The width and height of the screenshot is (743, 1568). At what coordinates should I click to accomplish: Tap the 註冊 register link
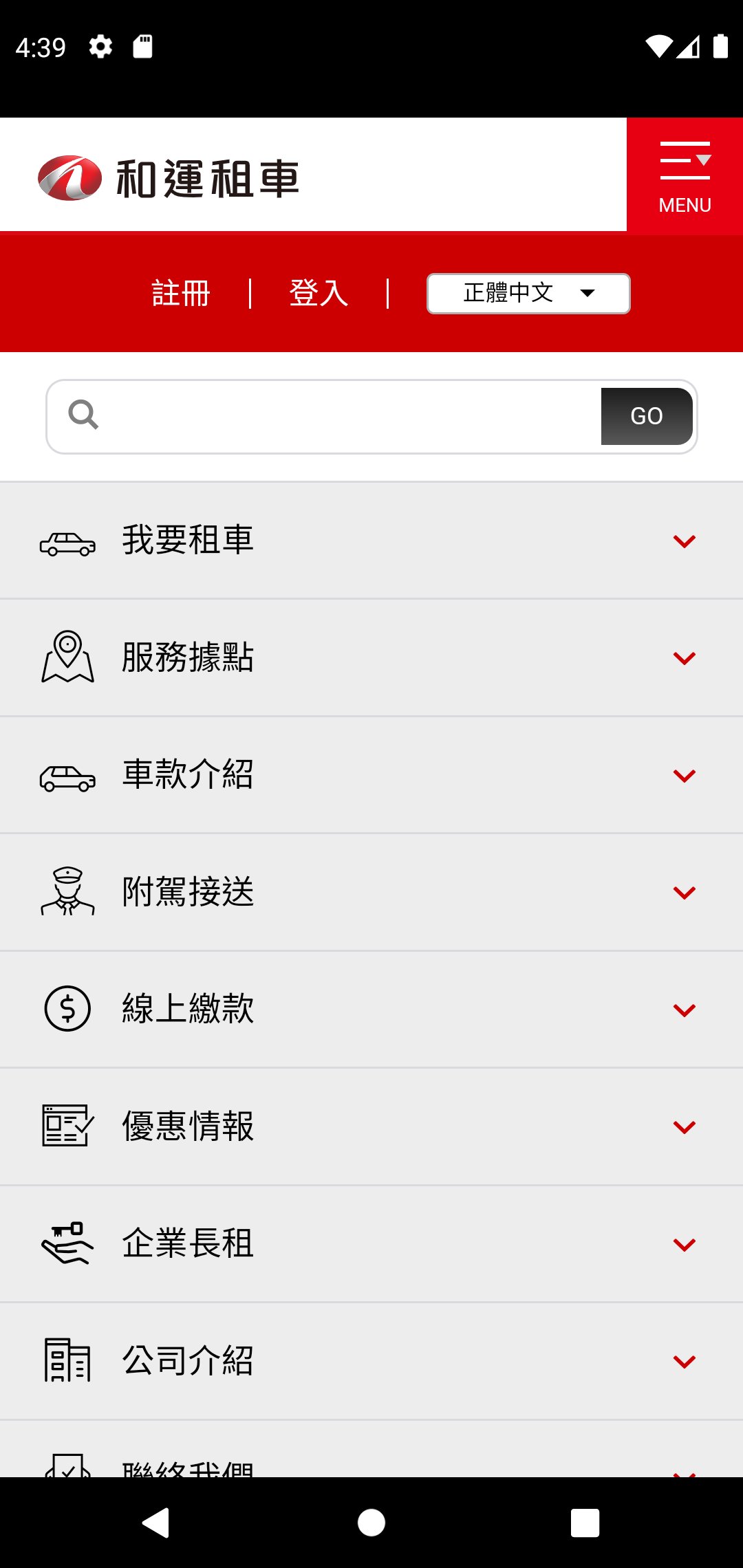(181, 294)
